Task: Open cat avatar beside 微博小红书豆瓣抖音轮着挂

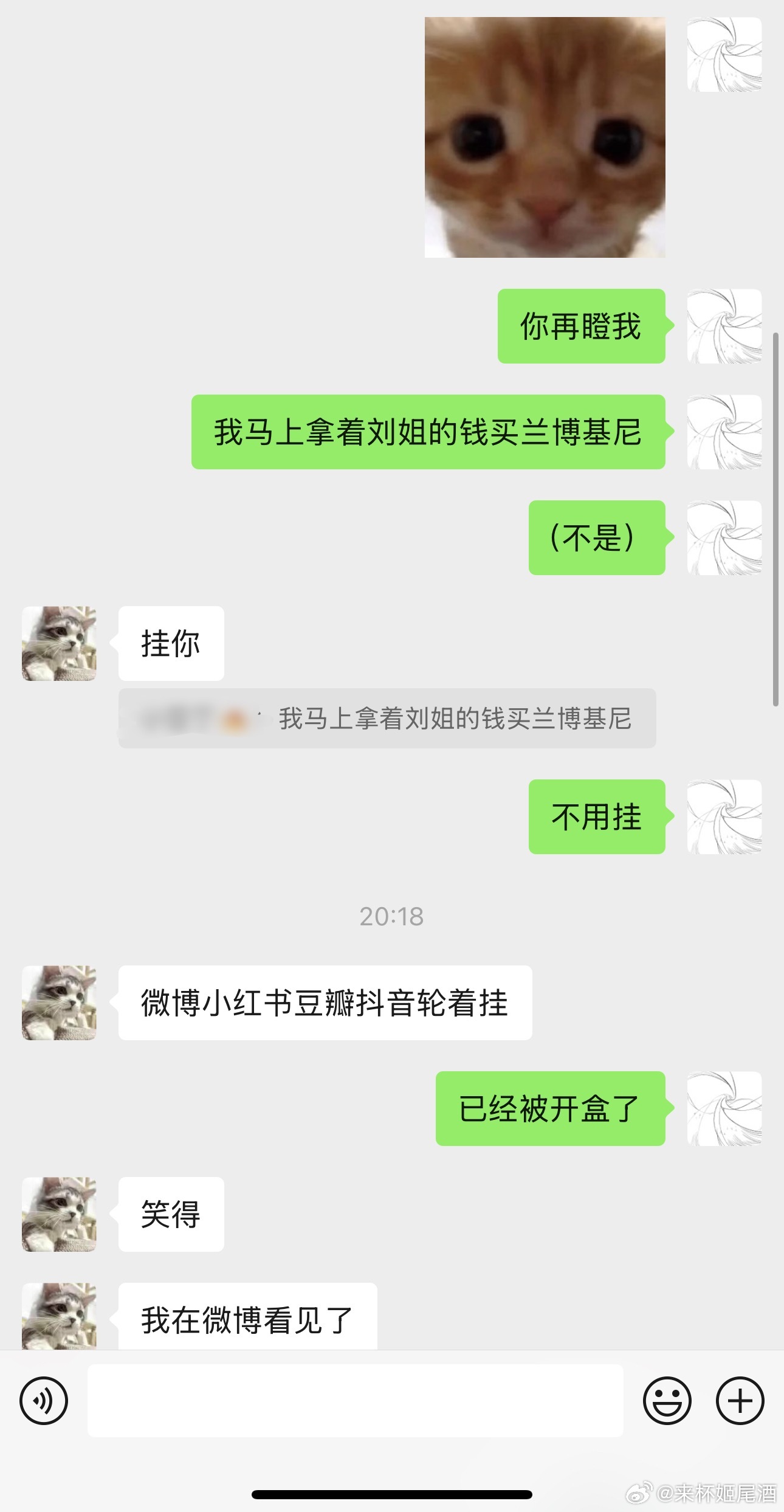Action: 59,1003
